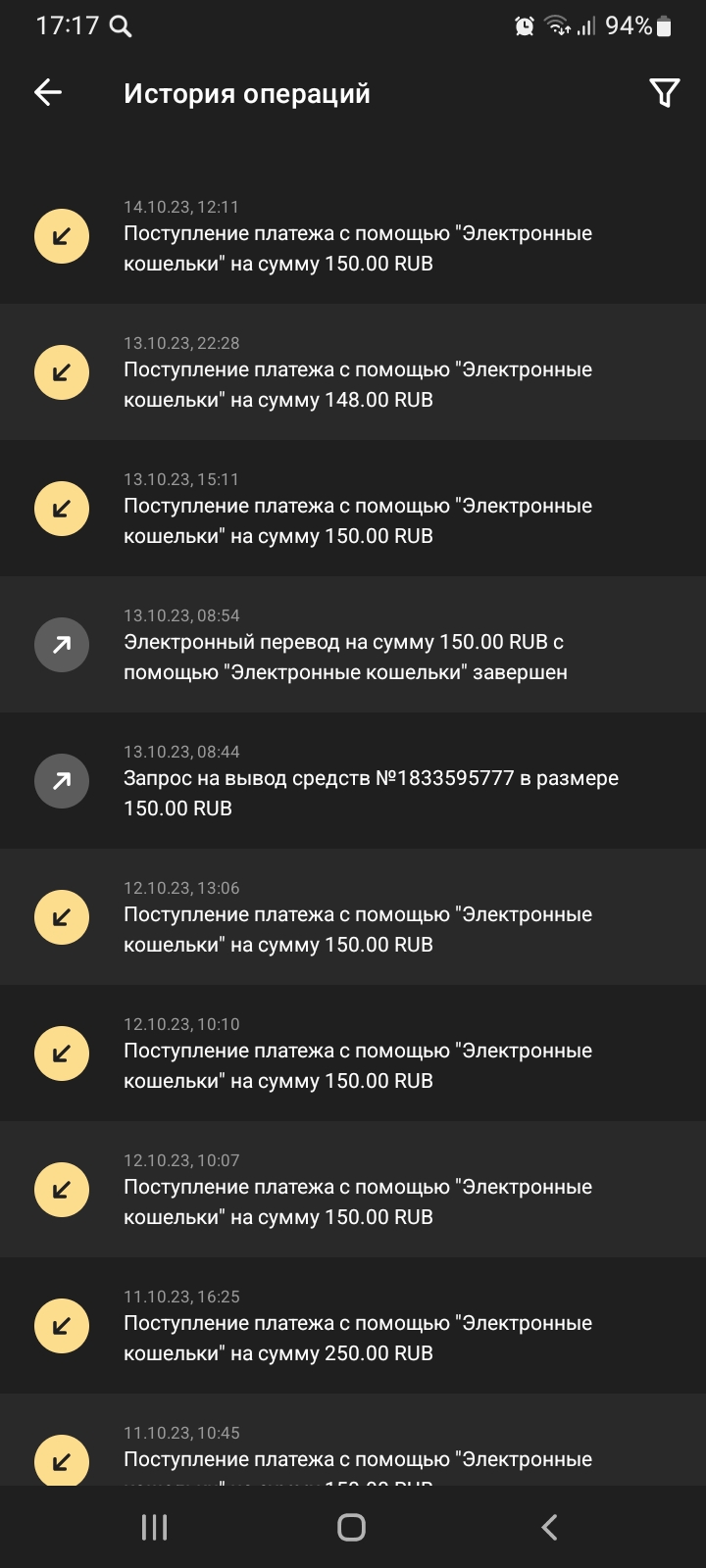Image resolution: width=706 pixels, height=1568 pixels.
Task: Tap the system home button
Action: (x=352, y=1527)
